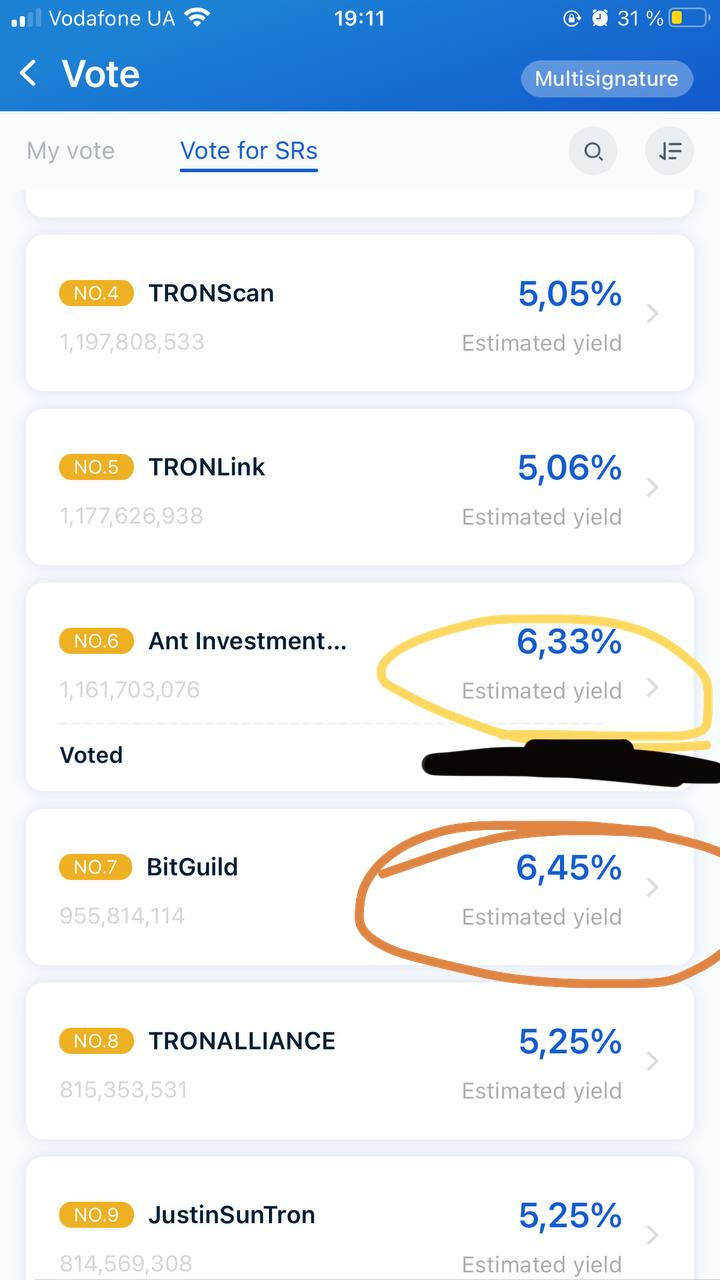This screenshot has height=1280, width=720.
Task: View Ant Investment voted card details
Action: coord(360,687)
